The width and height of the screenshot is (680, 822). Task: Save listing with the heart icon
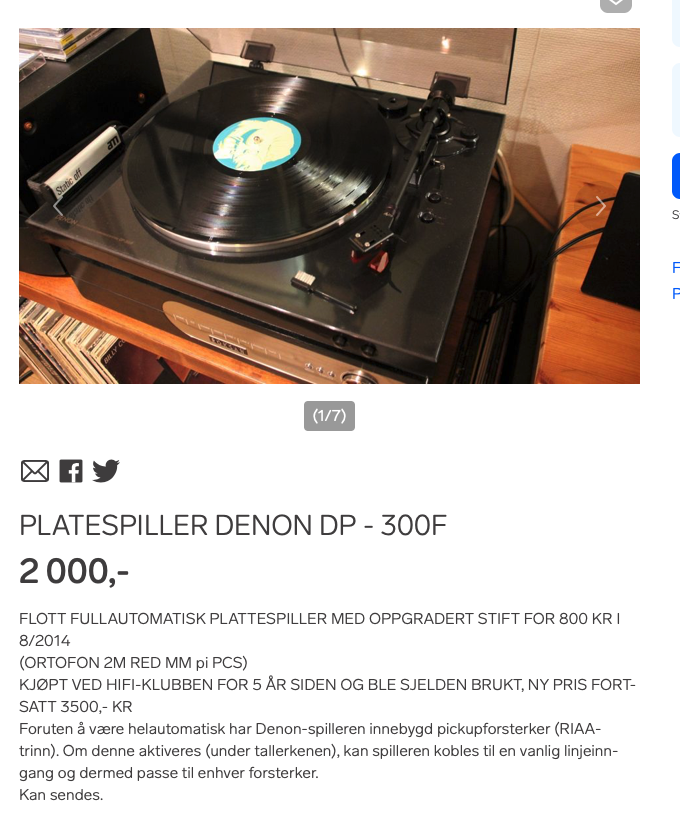click(x=616, y=4)
